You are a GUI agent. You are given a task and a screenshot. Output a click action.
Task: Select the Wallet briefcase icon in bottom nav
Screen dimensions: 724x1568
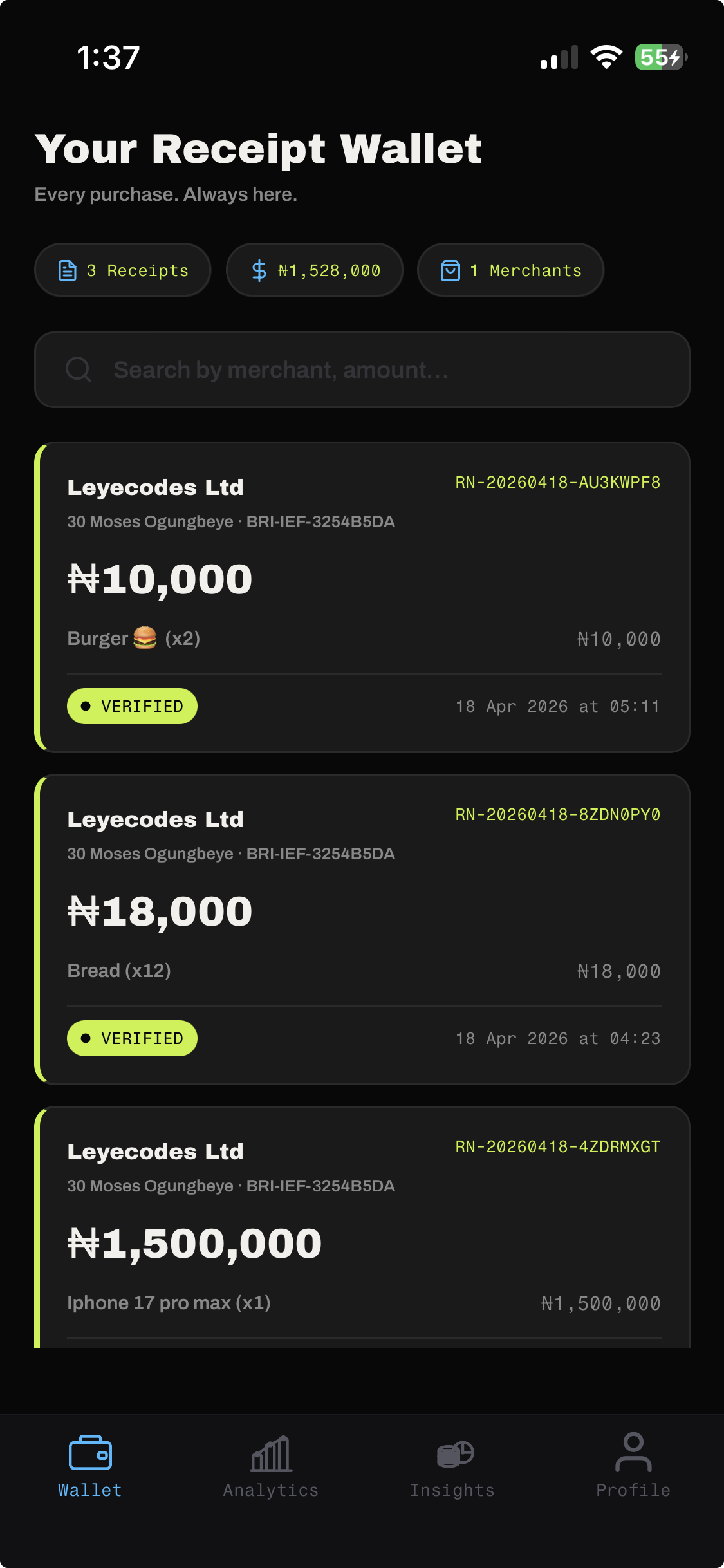click(89, 1453)
